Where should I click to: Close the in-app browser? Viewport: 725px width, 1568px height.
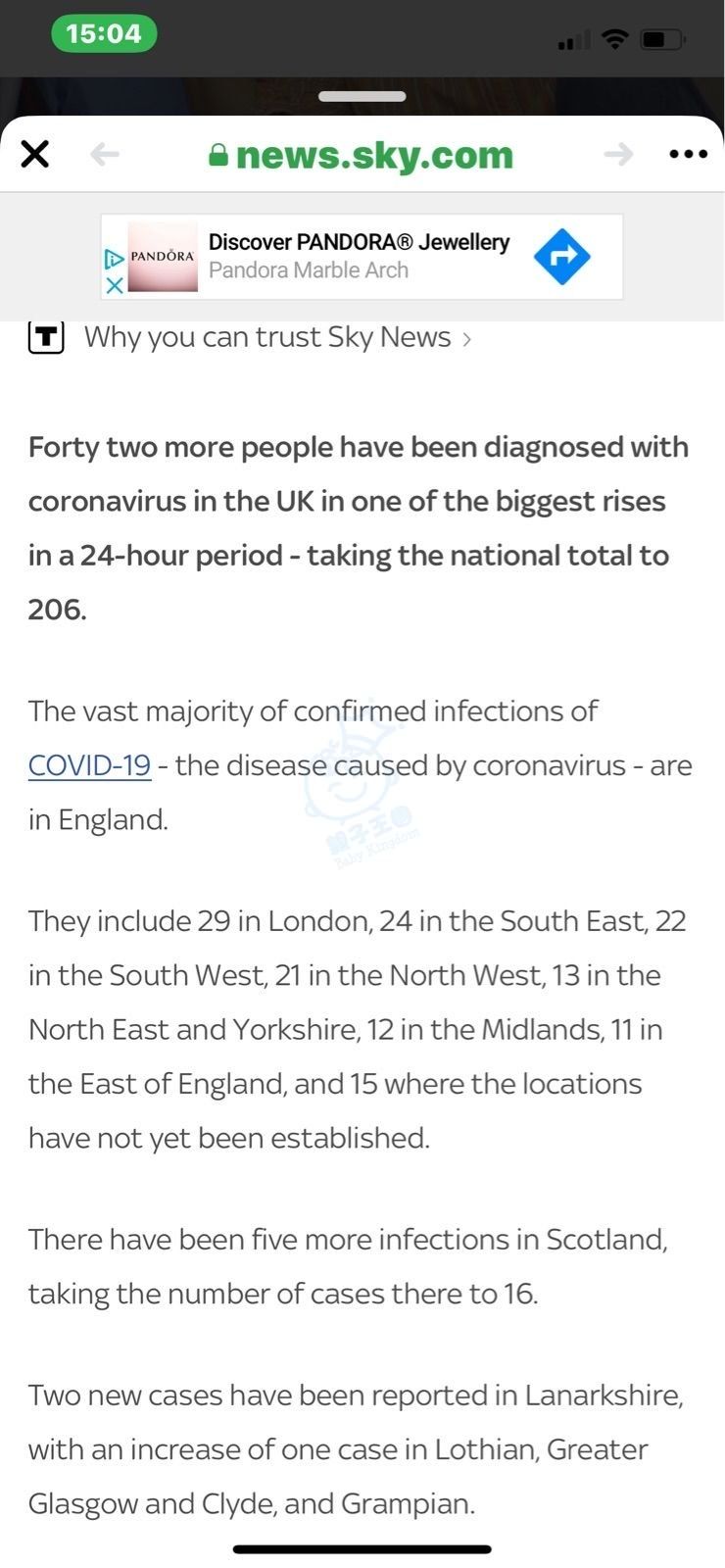click(x=35, y=154)
